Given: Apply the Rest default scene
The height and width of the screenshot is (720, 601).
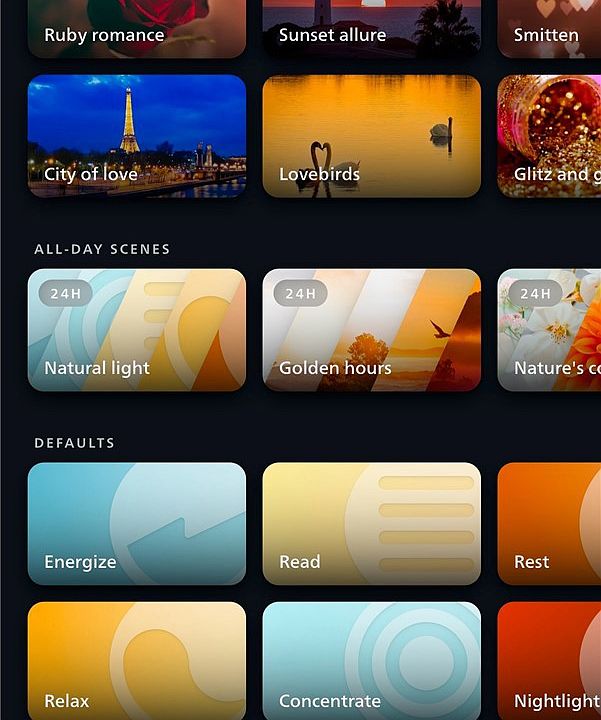Looking at the screenshot, I should 549,524.
